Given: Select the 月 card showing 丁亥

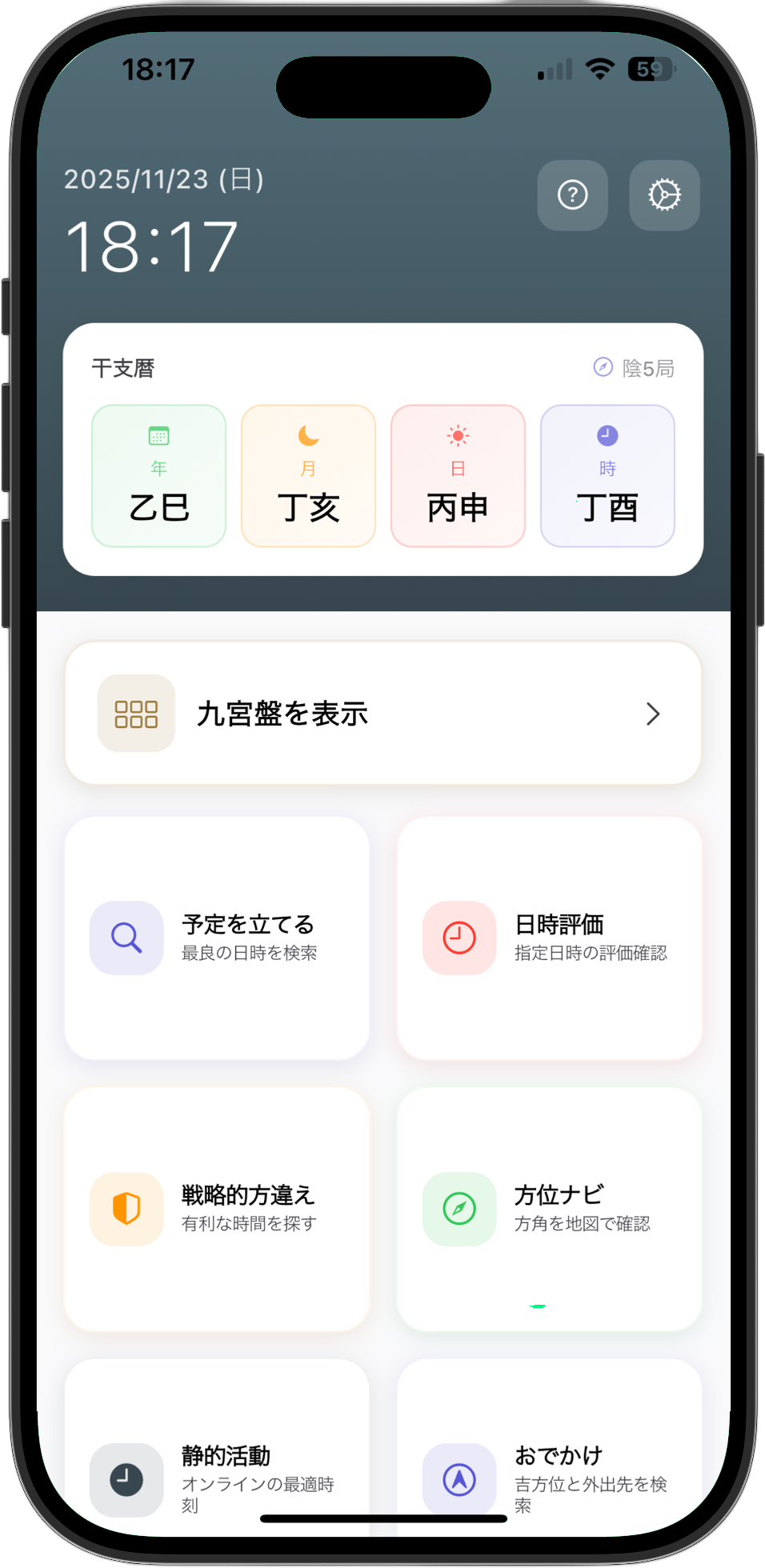Looking at the screenshot, I should coord(307,475).
